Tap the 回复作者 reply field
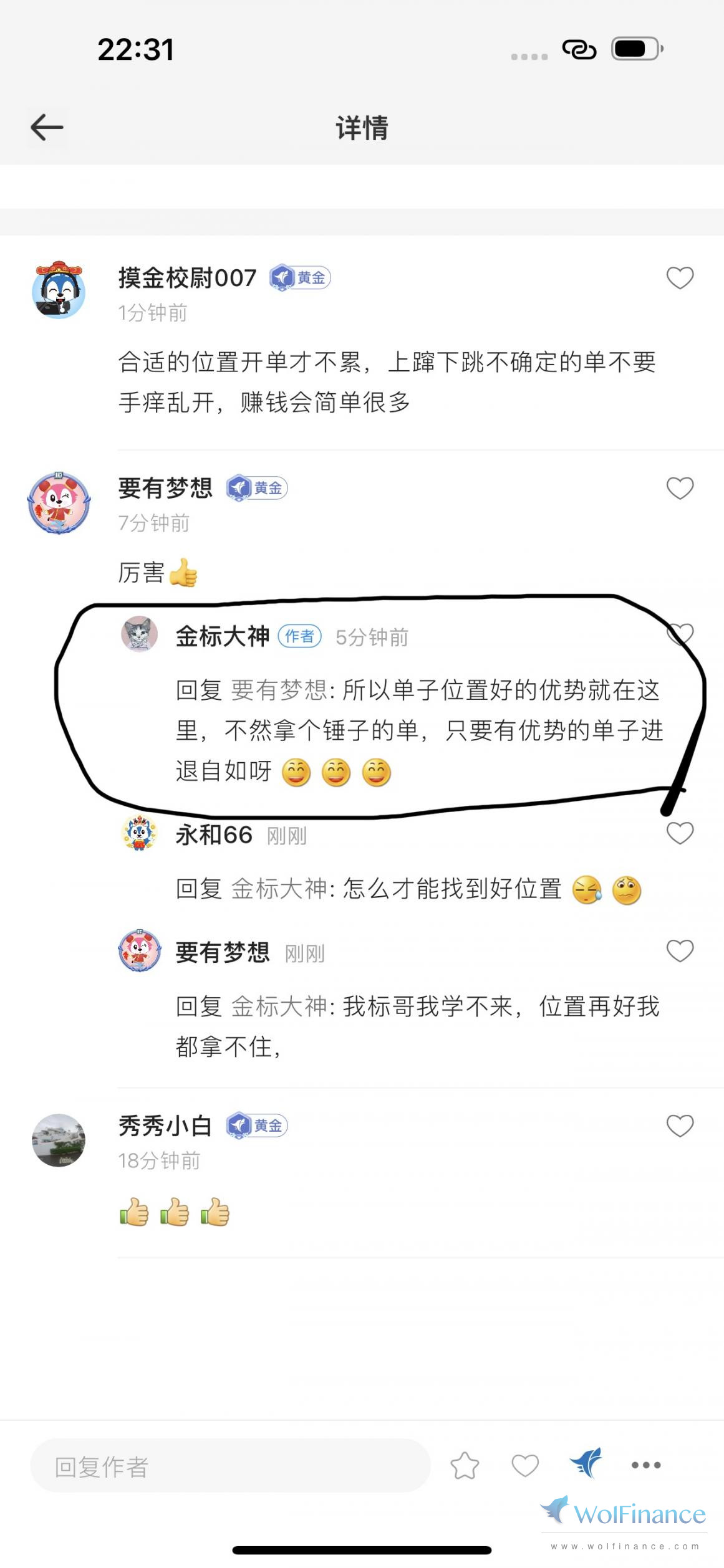724x1568 pixels. coord(230,1466)
